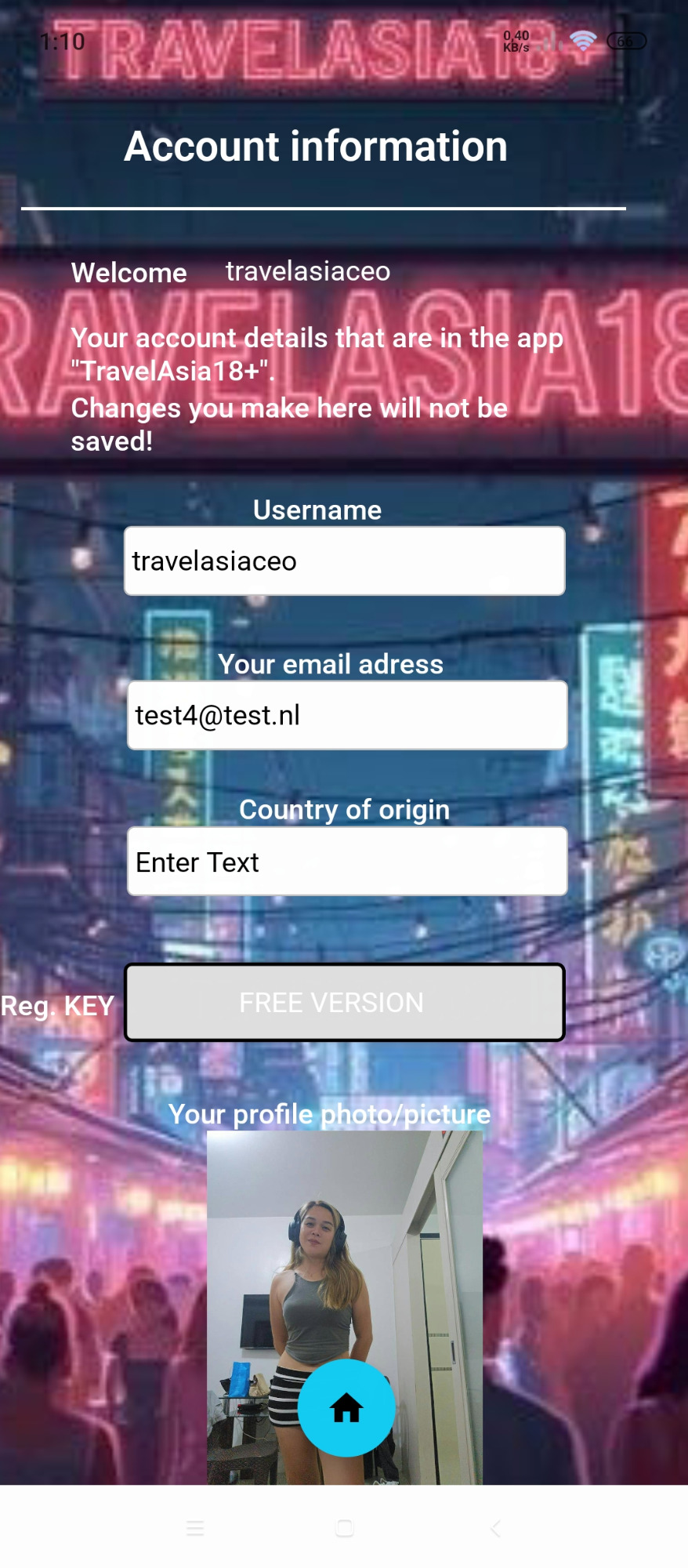Open recent apps from the navigation bar
This screenshot has width=688, height=1568.
(195, 1527)
